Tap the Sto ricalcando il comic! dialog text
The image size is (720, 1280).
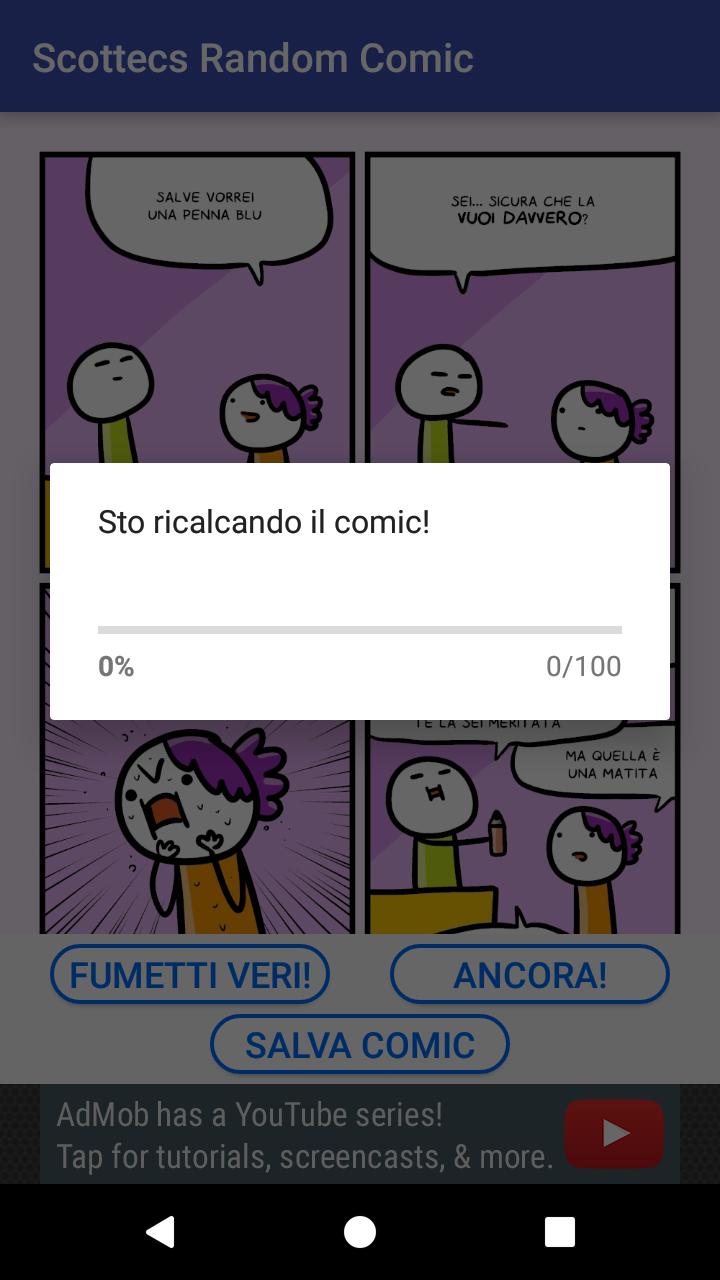[x=263, y=521]
